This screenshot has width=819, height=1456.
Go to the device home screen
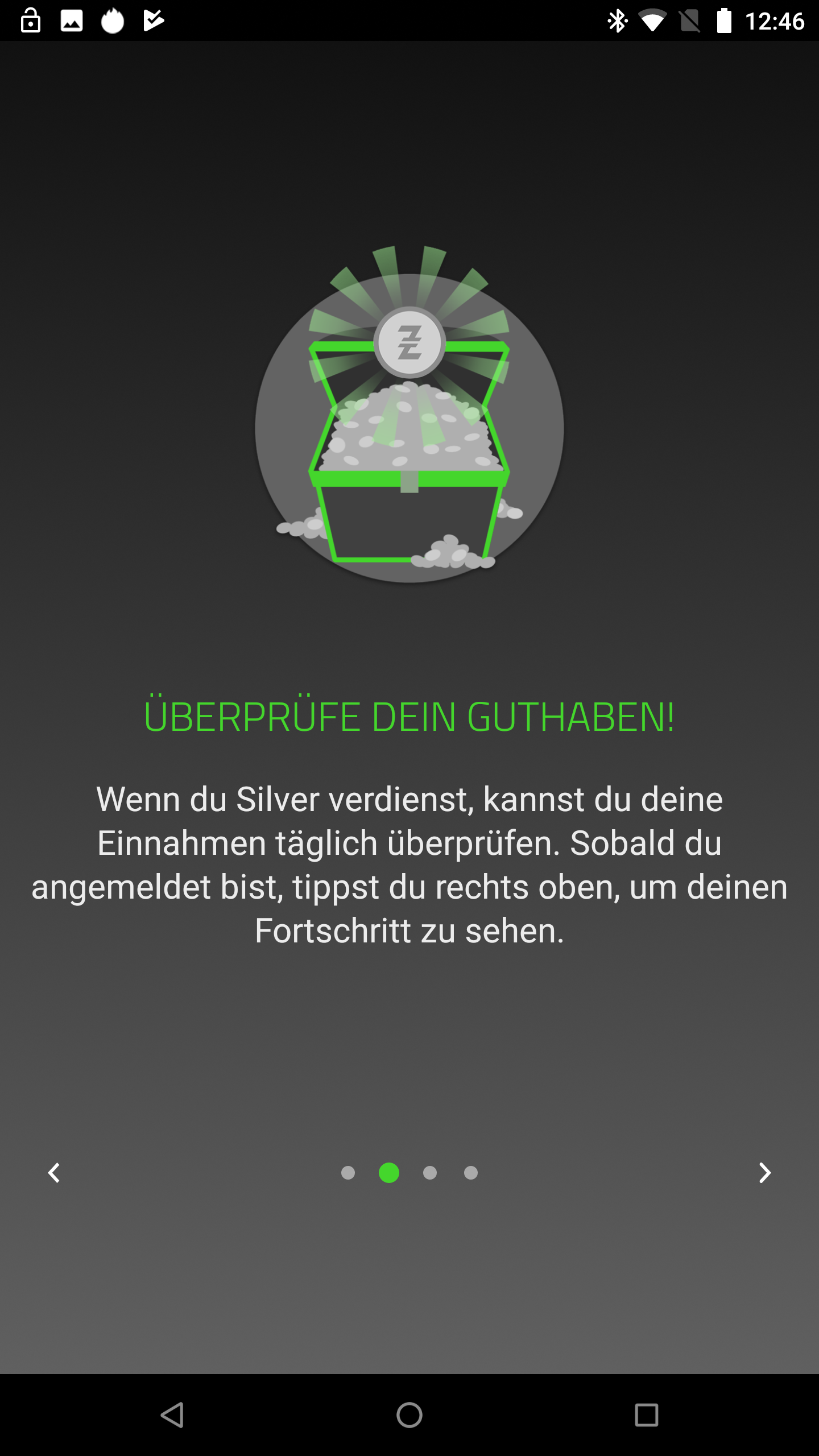point(409,1414)
